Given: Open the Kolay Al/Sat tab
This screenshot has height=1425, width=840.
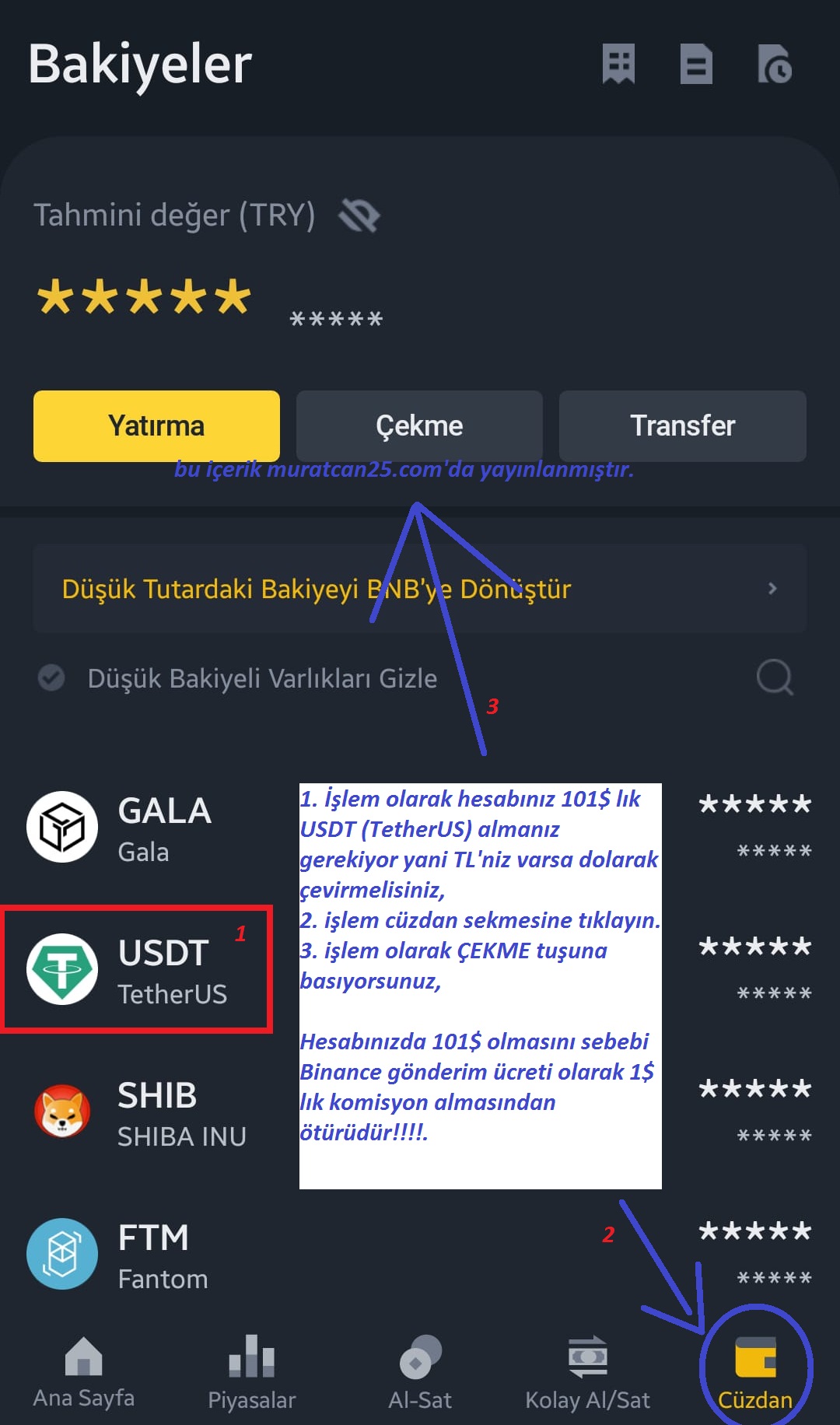Looking at the screenshot, I should pyautogui.click(x=587, y=1373).
